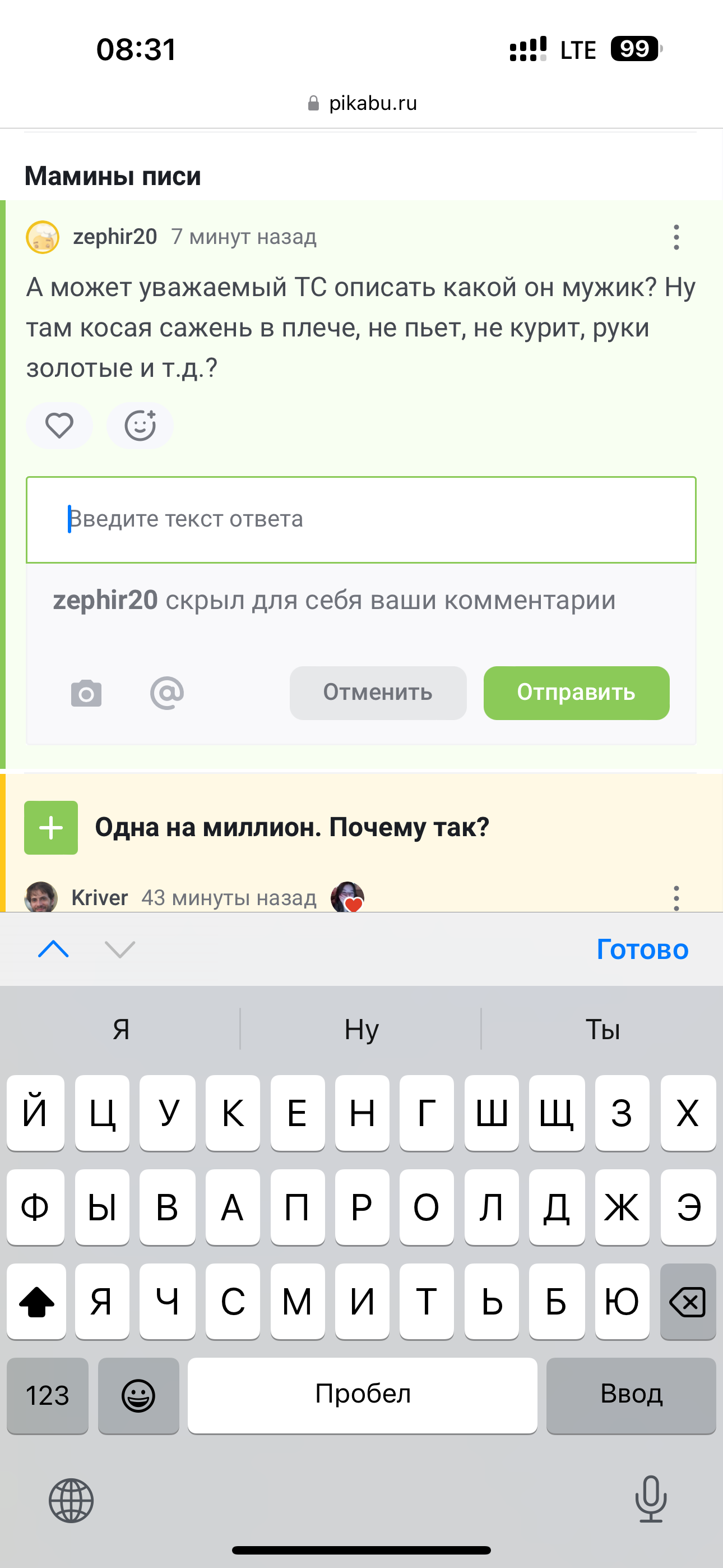This screenshot has height=1568, width=723.
Task: Focus the reply text field
Action: [361, 519]
